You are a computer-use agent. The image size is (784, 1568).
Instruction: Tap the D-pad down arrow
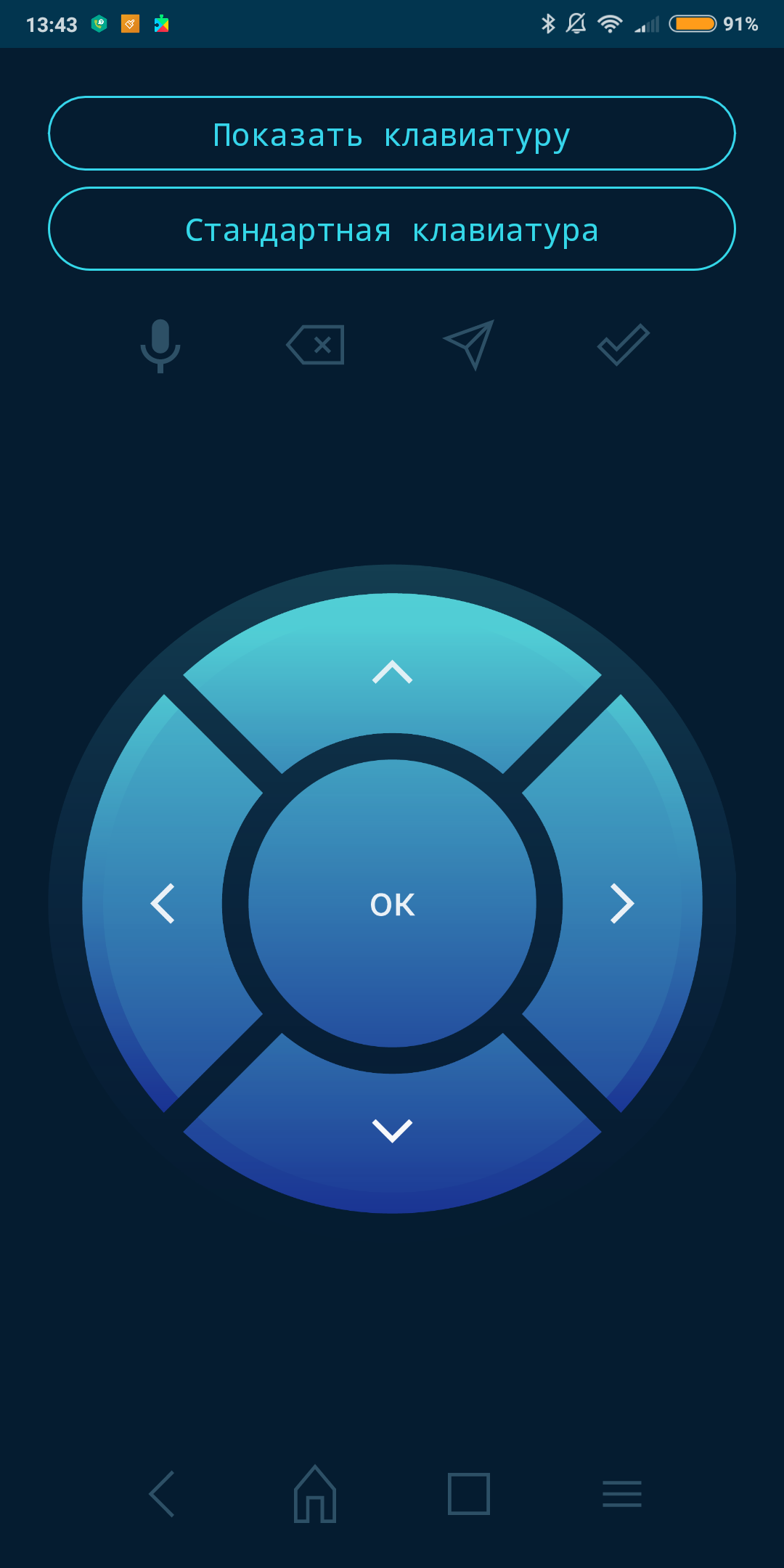click(392, 1130)
